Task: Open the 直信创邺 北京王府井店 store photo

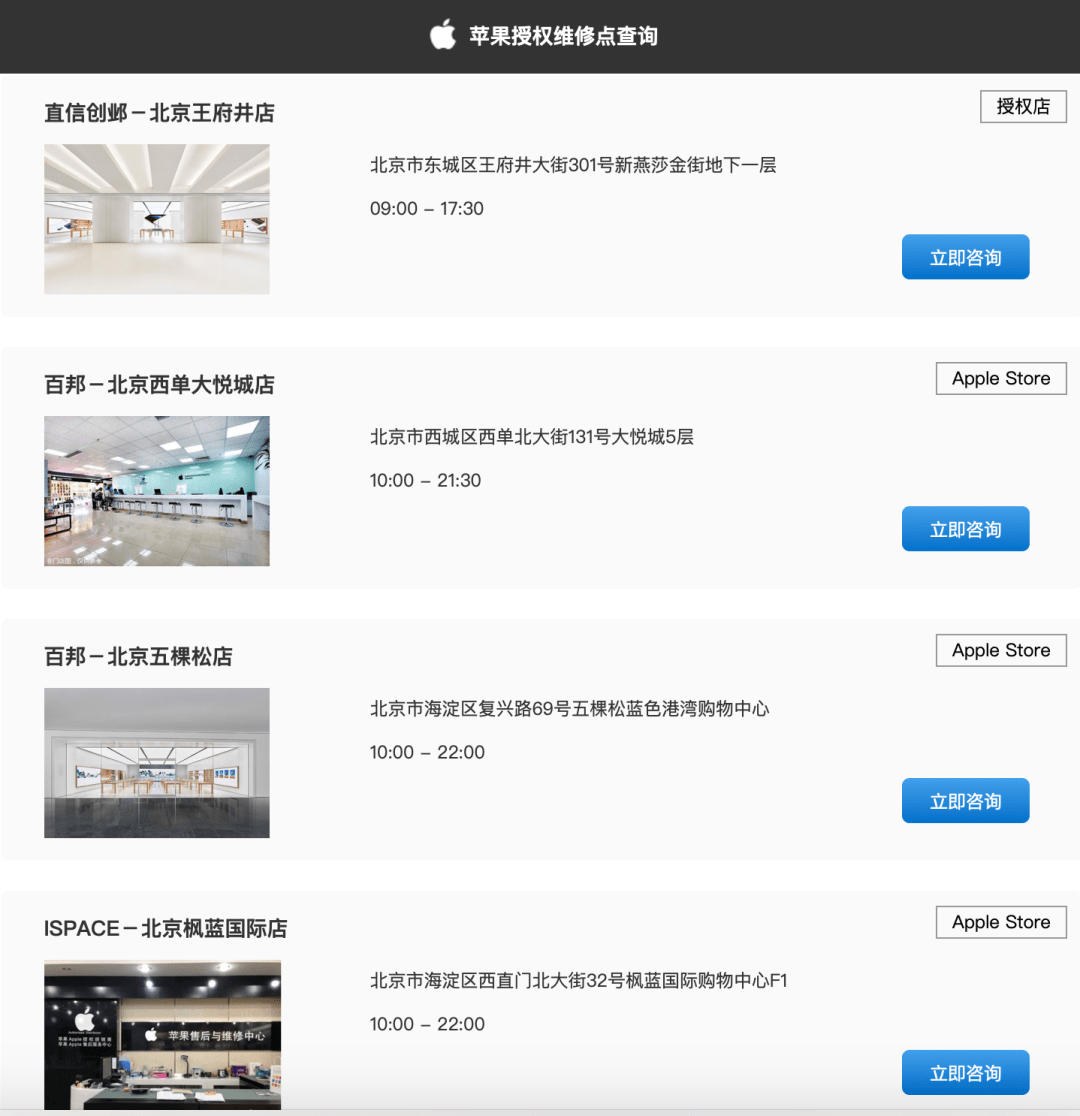Action: [x=157, y=219]
